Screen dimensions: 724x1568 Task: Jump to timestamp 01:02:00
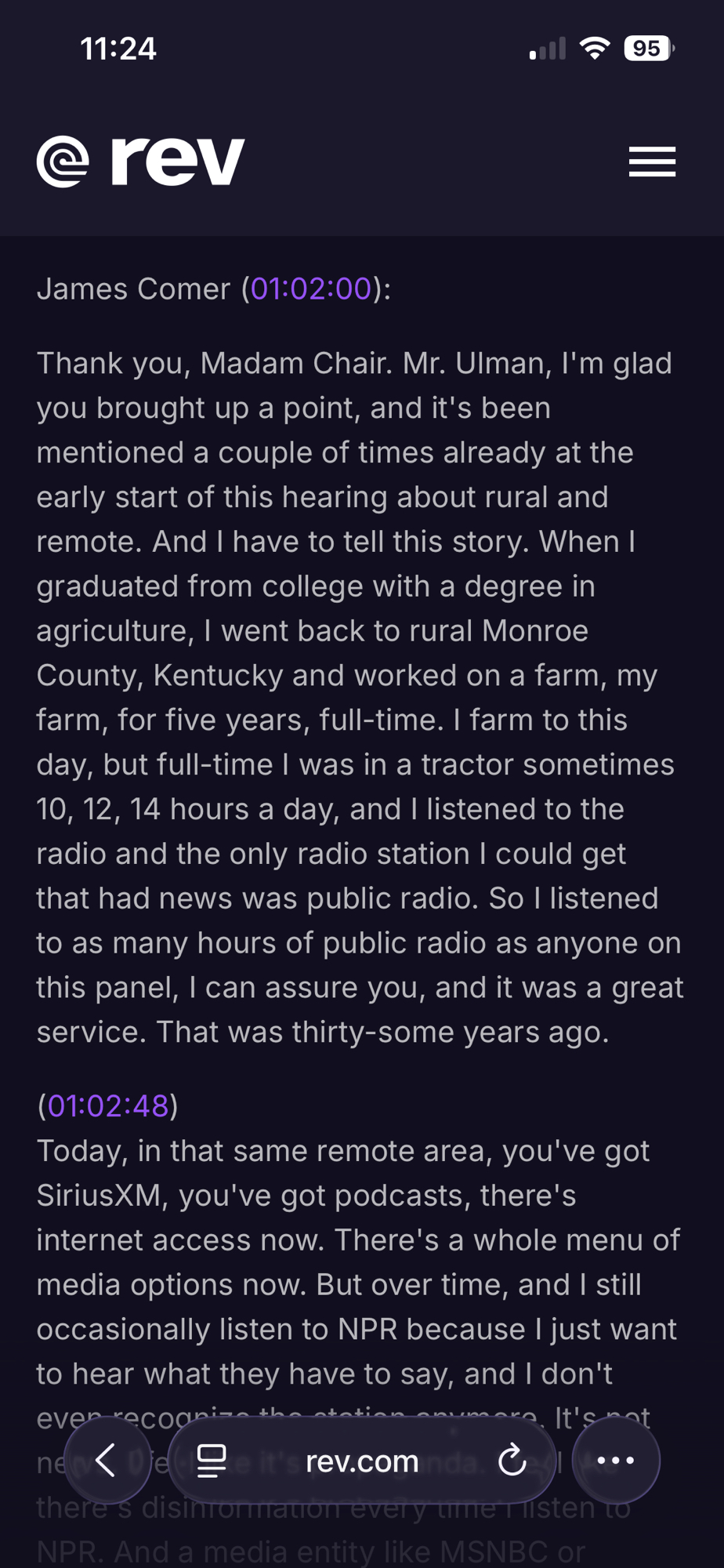pos(311,289)
